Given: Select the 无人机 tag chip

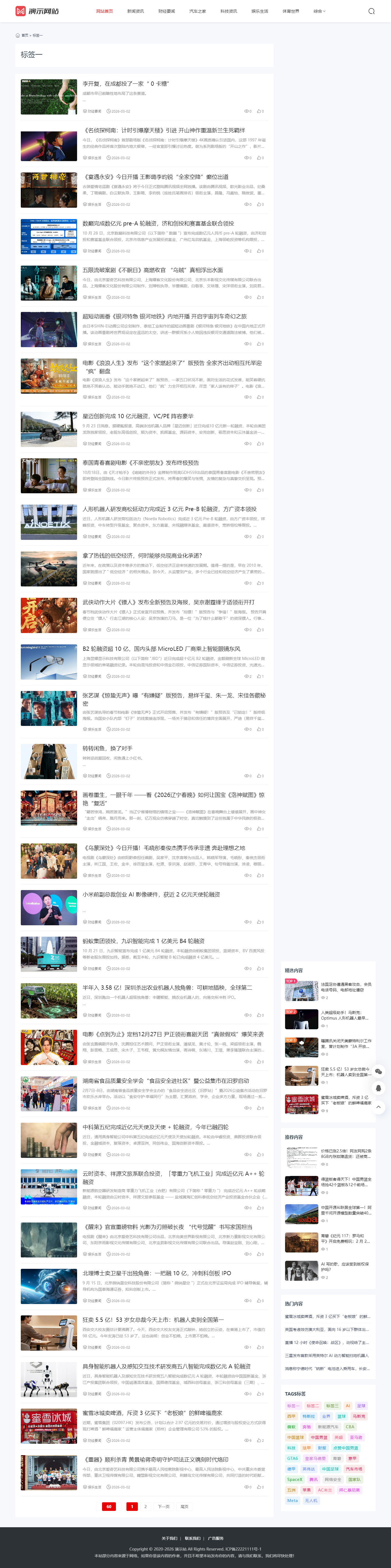Looking at the screenshot, I should pyautogui.click(x=311, y=1500).
